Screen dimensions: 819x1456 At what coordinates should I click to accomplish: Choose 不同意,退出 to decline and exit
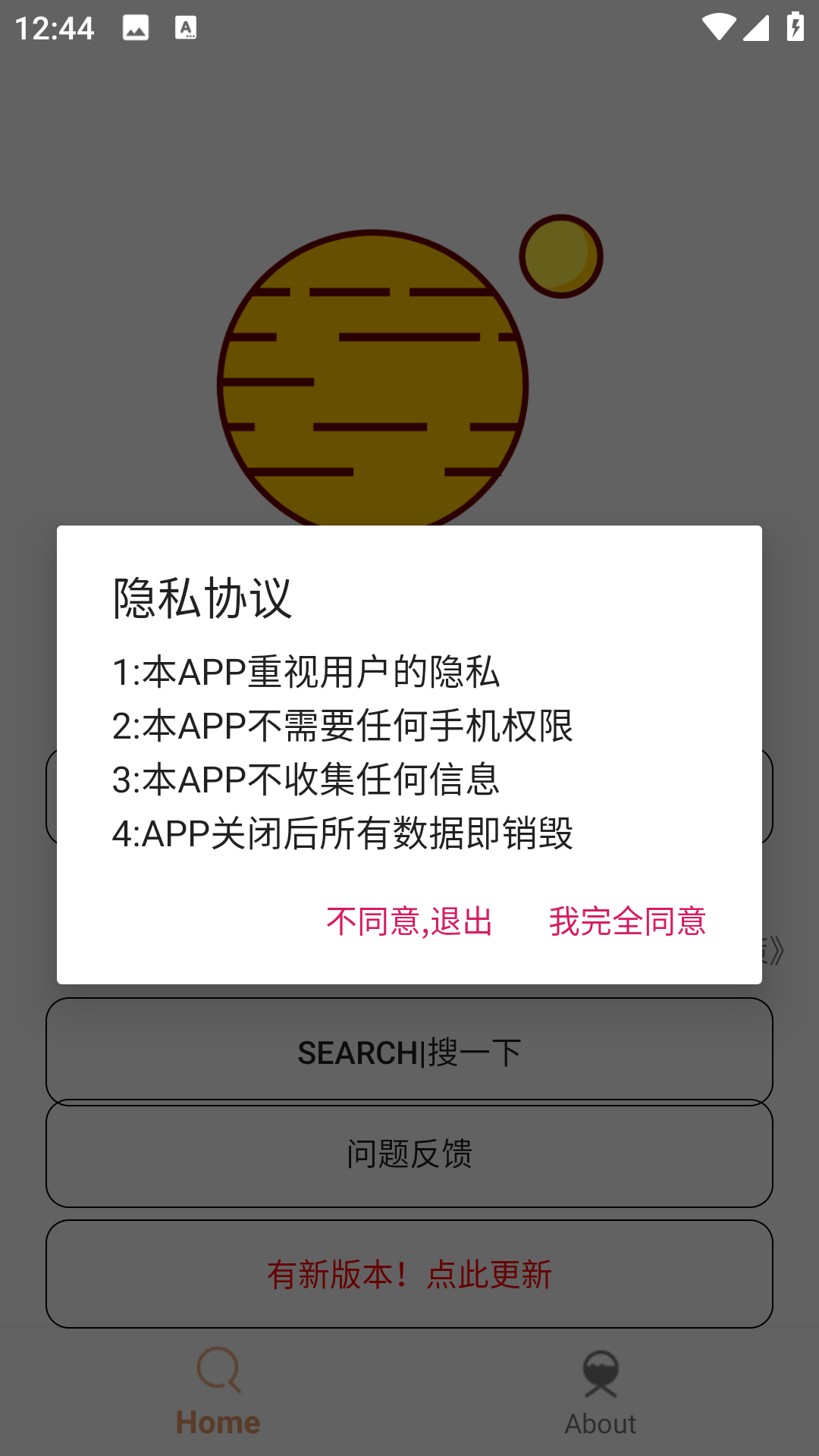click(409, 921)
